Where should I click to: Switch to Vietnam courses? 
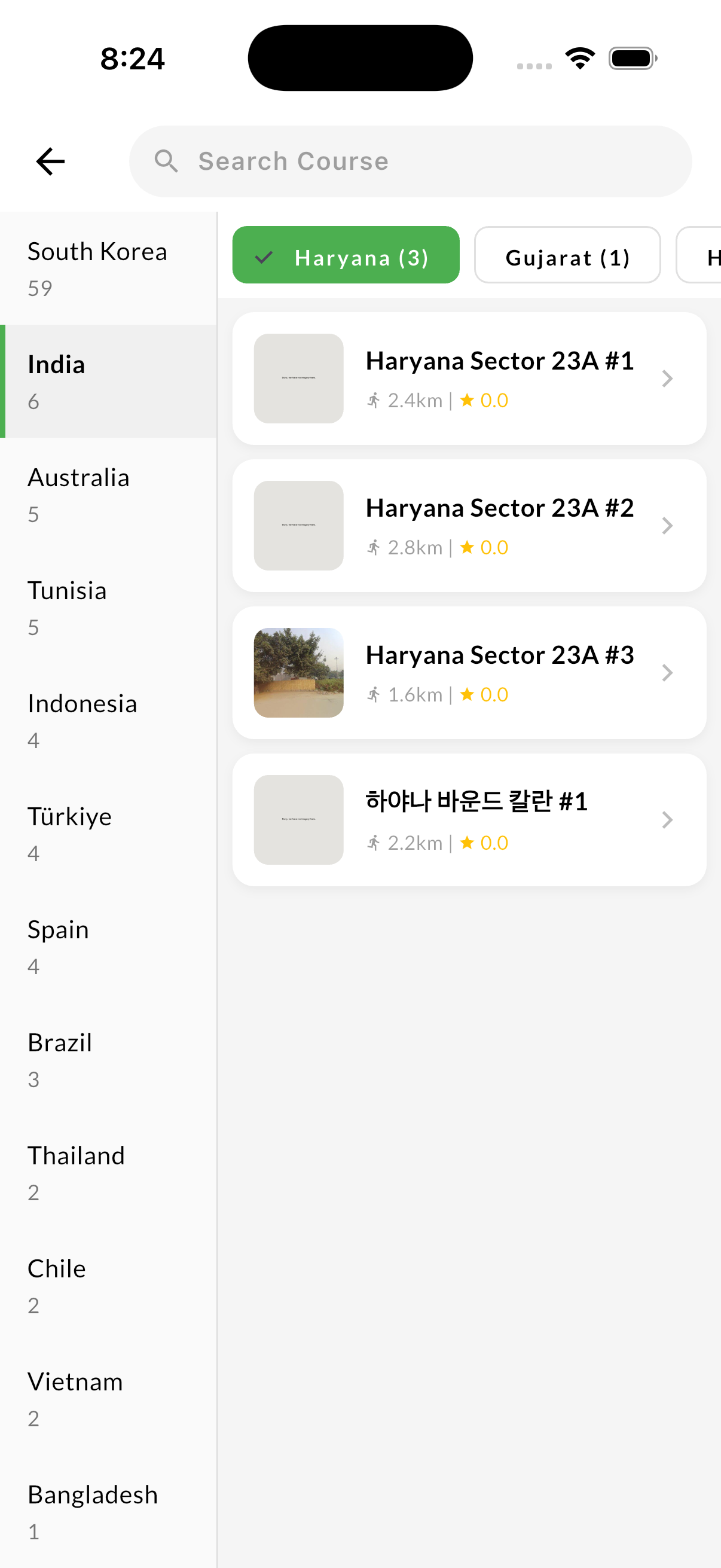pyautogui.click(x=108, y=1399)
